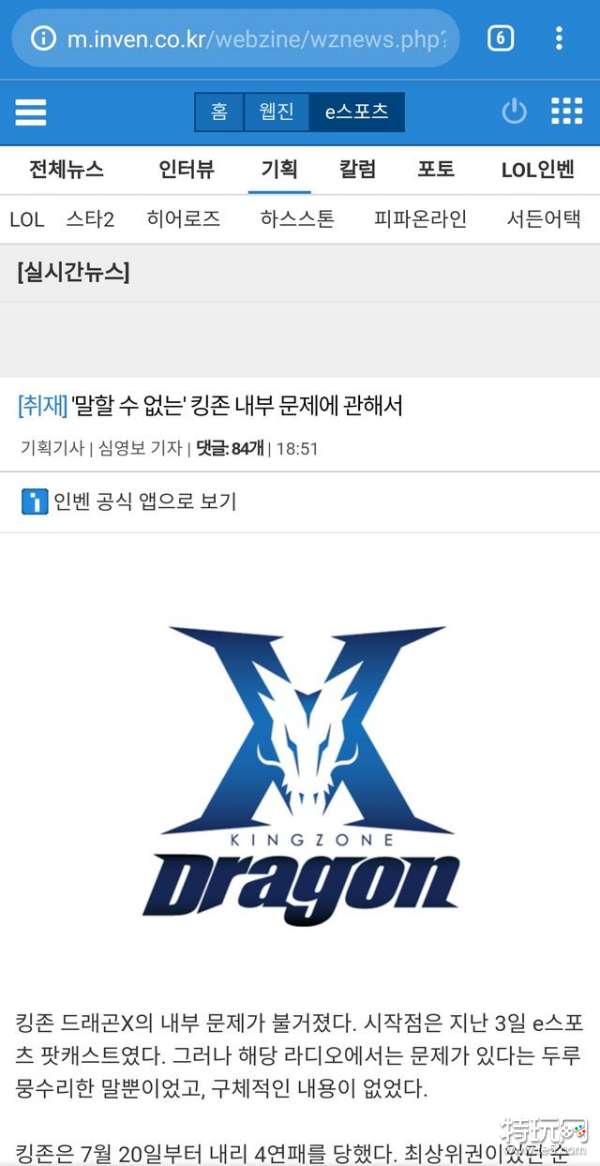Select the e스포츠 segment
Viewport: 600px width, 1166px height.
(356, 112)
